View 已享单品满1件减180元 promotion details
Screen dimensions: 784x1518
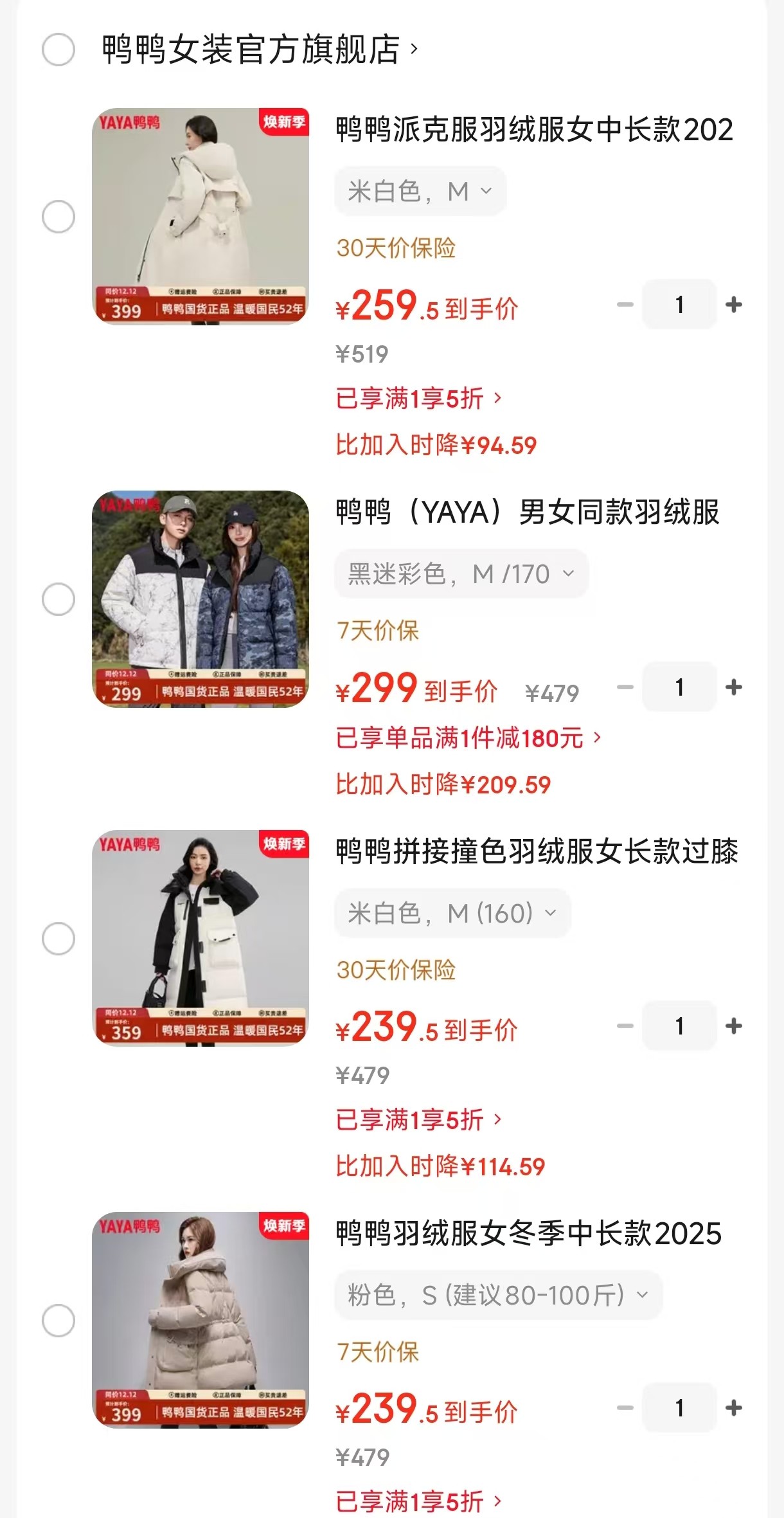(468, 738)
